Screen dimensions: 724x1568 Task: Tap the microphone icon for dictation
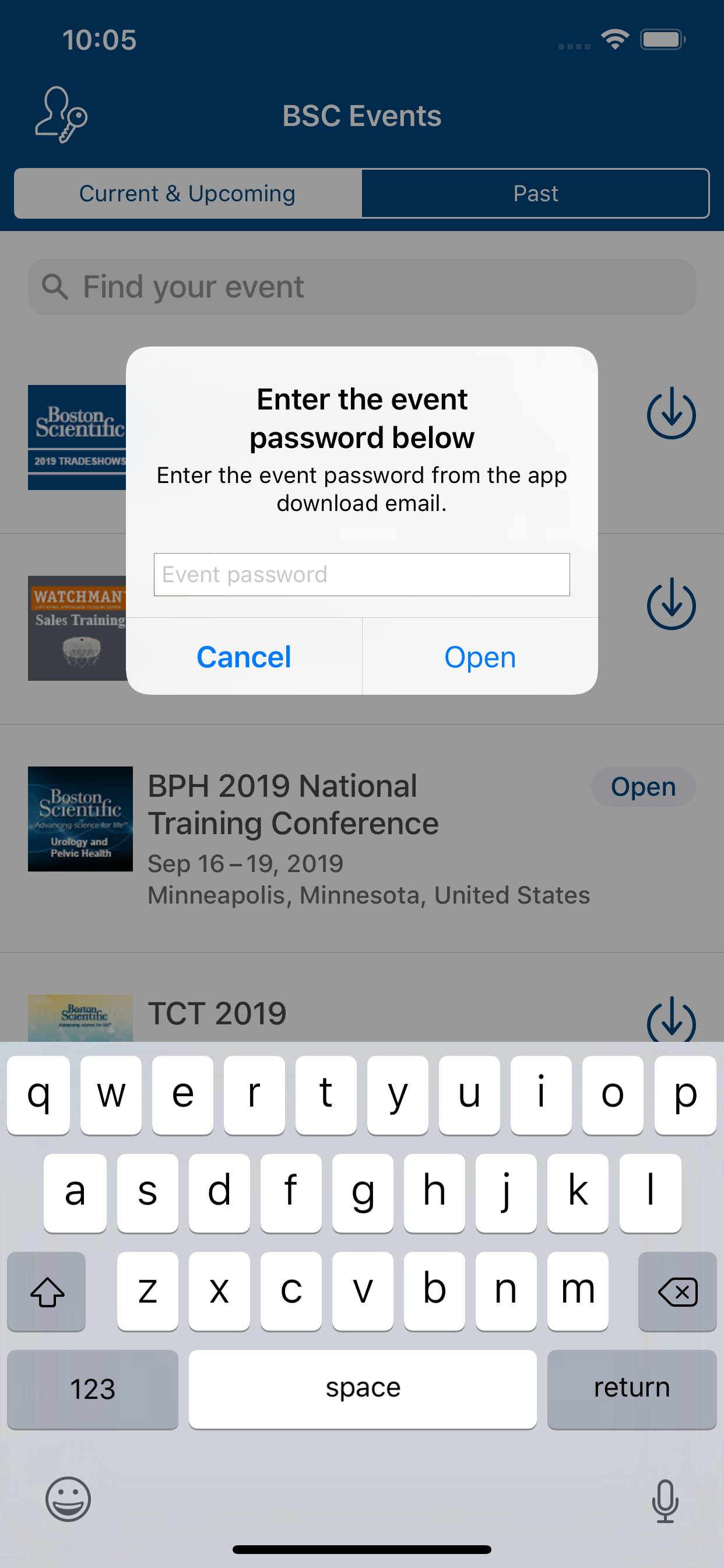(x=665, y=1500)
